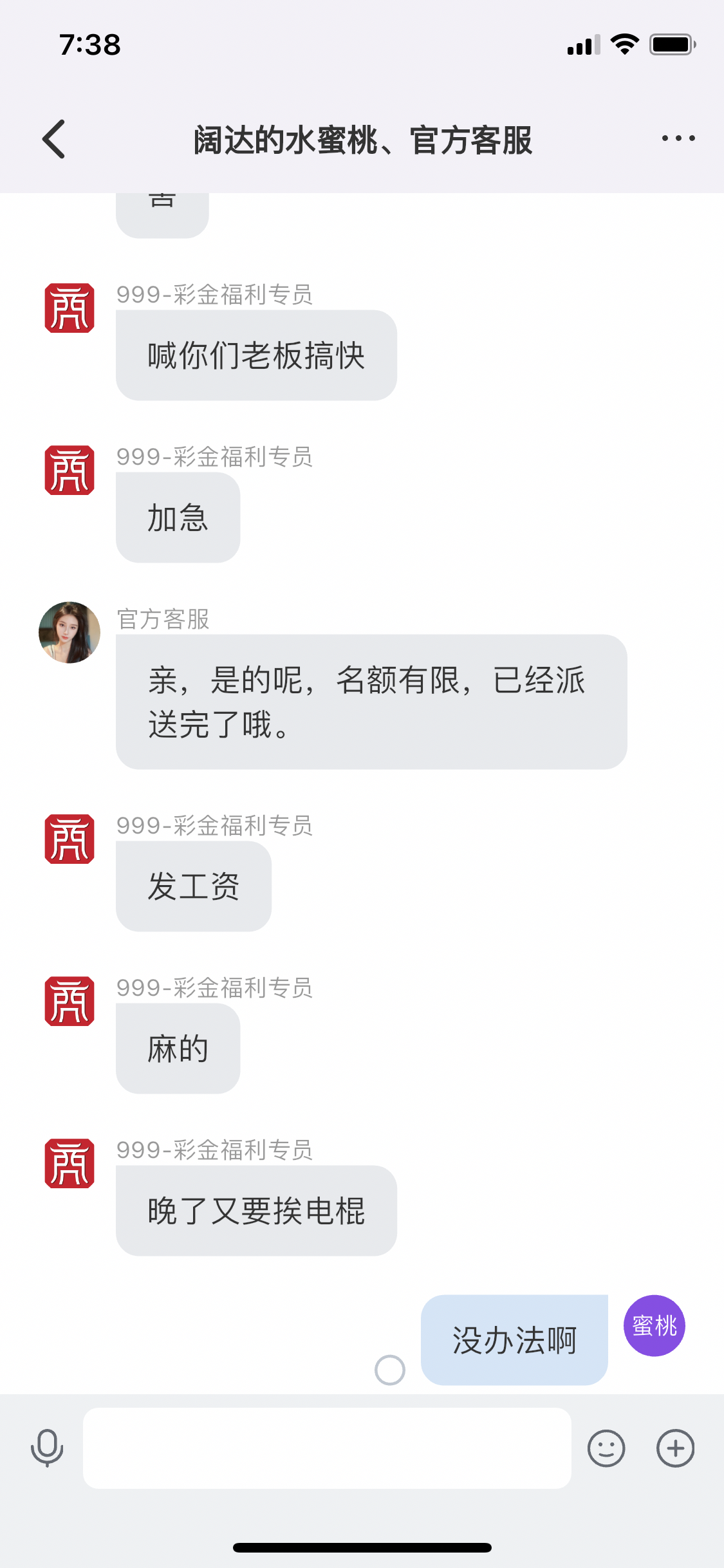Image resolution: width=724 pixels, height=1568 pixels.
Task: Tap the back arrow to leave chat
Action: [53, 138]
